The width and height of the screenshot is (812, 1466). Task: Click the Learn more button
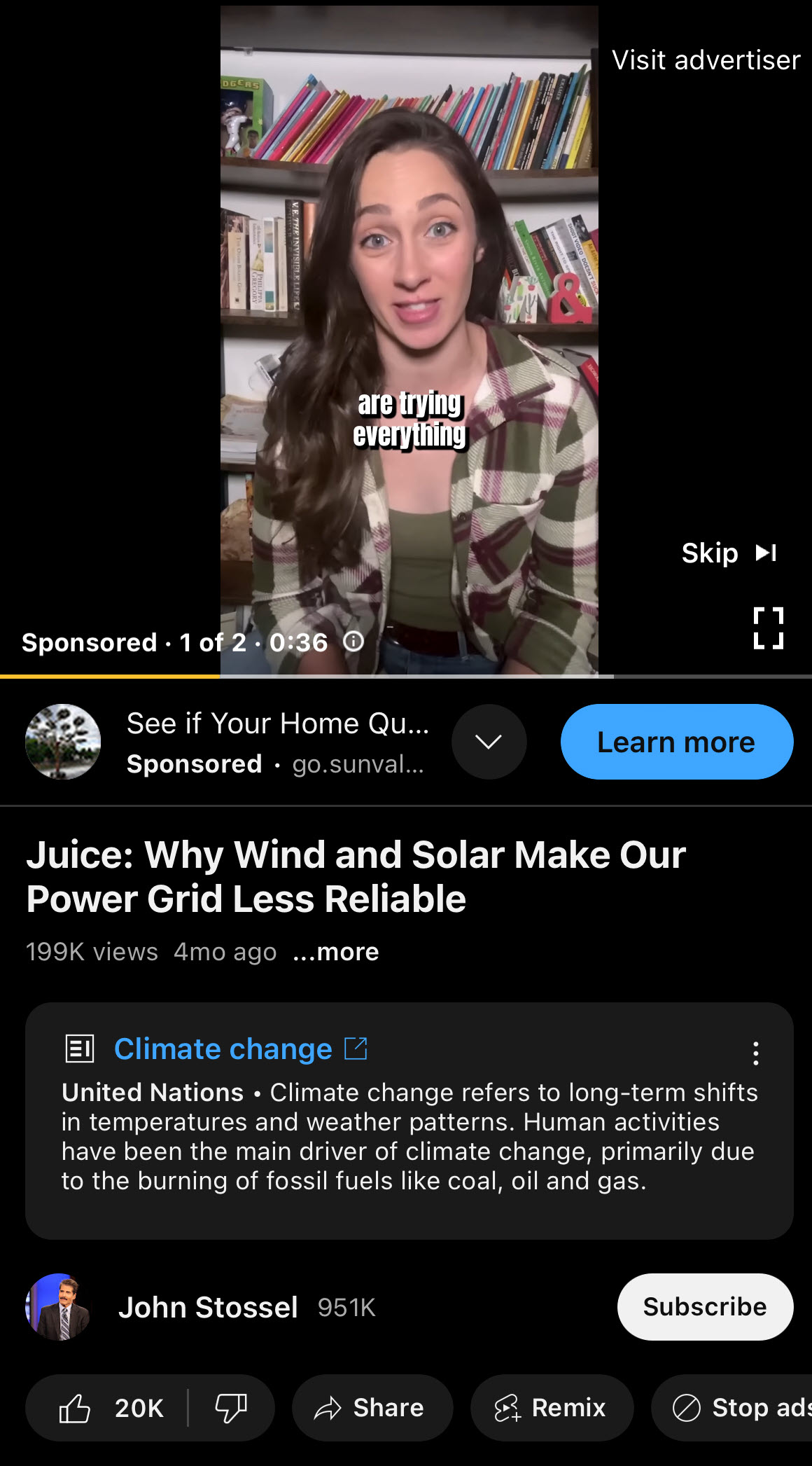(675, 742)
